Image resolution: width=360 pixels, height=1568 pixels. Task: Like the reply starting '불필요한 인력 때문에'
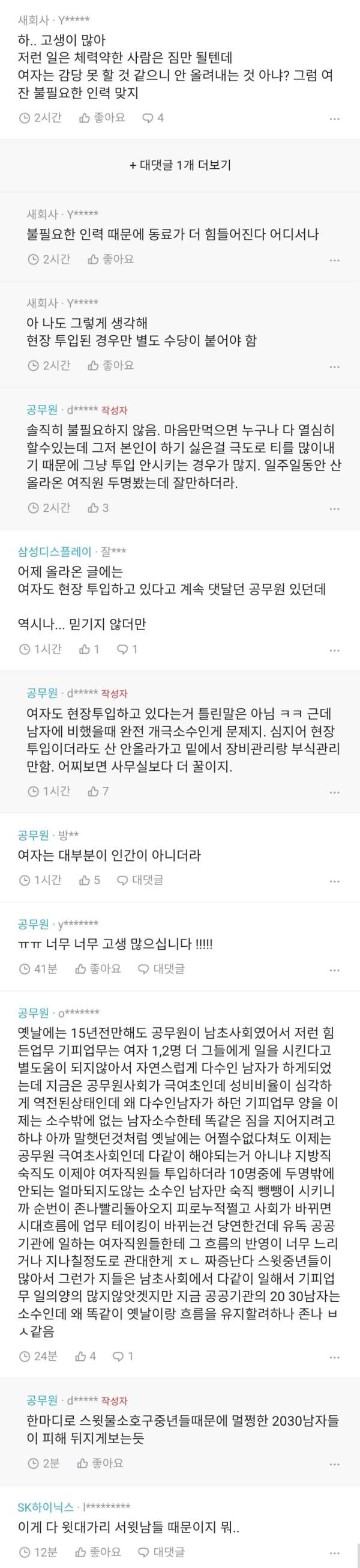[110, 260]
